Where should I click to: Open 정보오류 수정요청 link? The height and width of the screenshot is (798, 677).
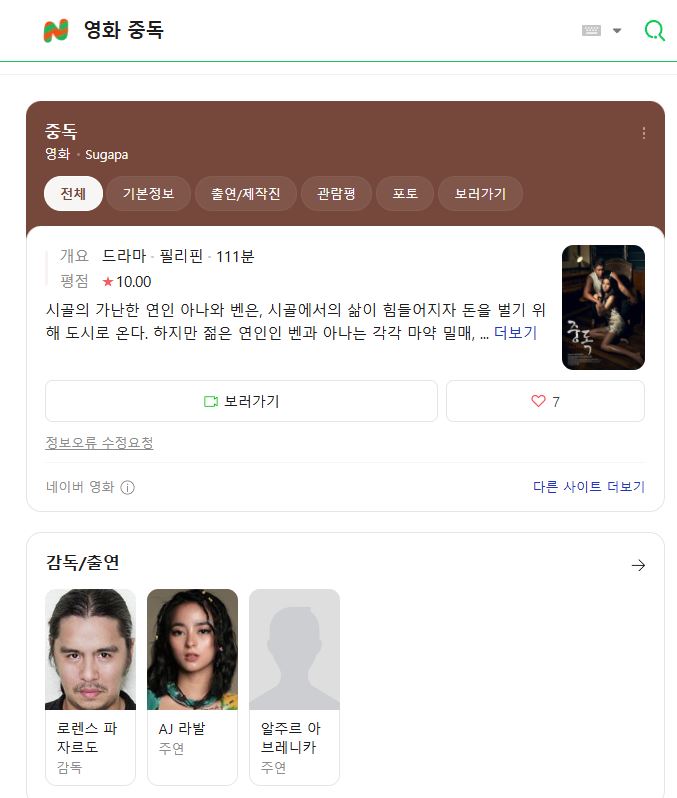coord(99,442)
